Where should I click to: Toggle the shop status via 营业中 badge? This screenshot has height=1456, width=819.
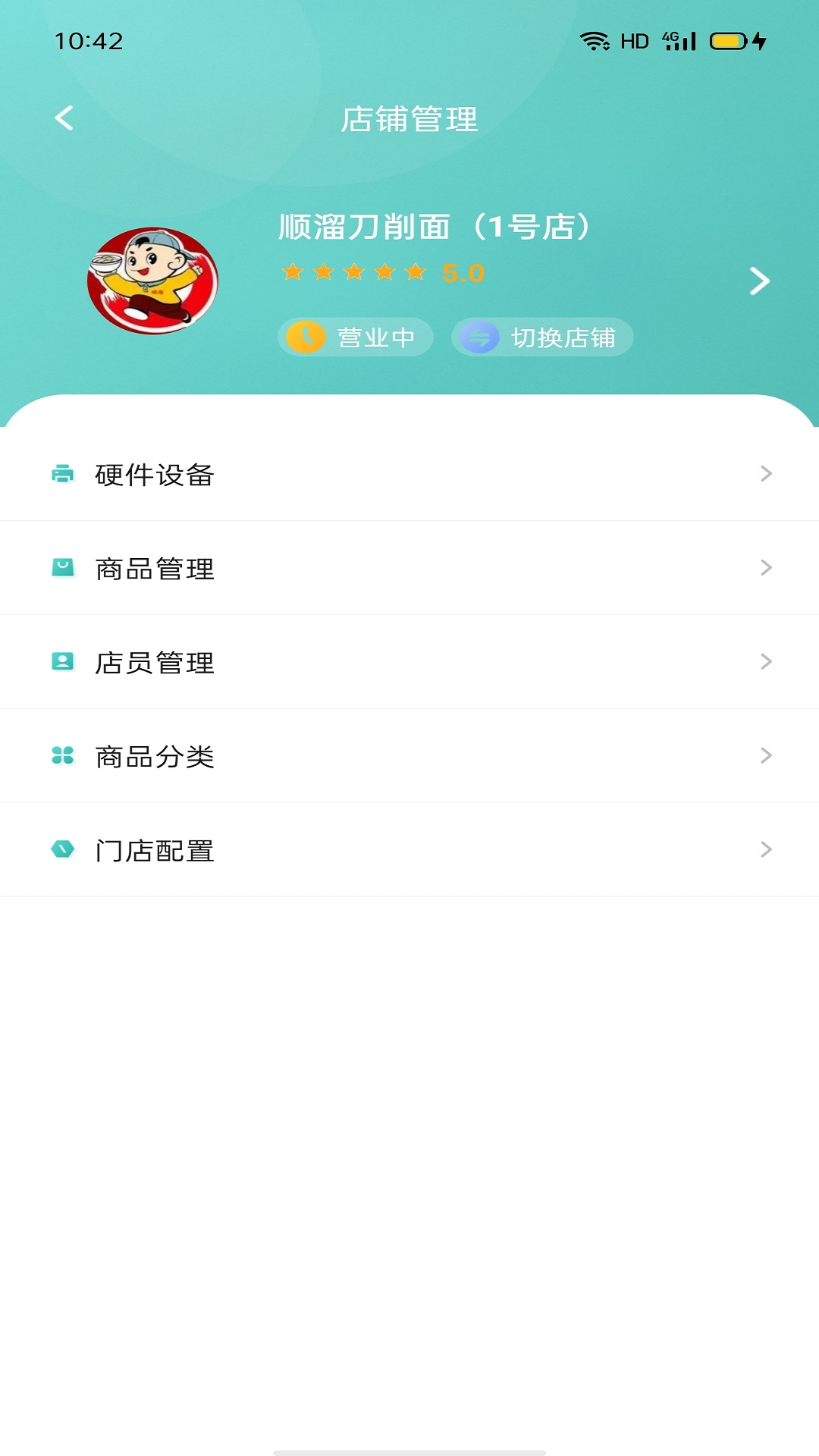click(355, 337)
